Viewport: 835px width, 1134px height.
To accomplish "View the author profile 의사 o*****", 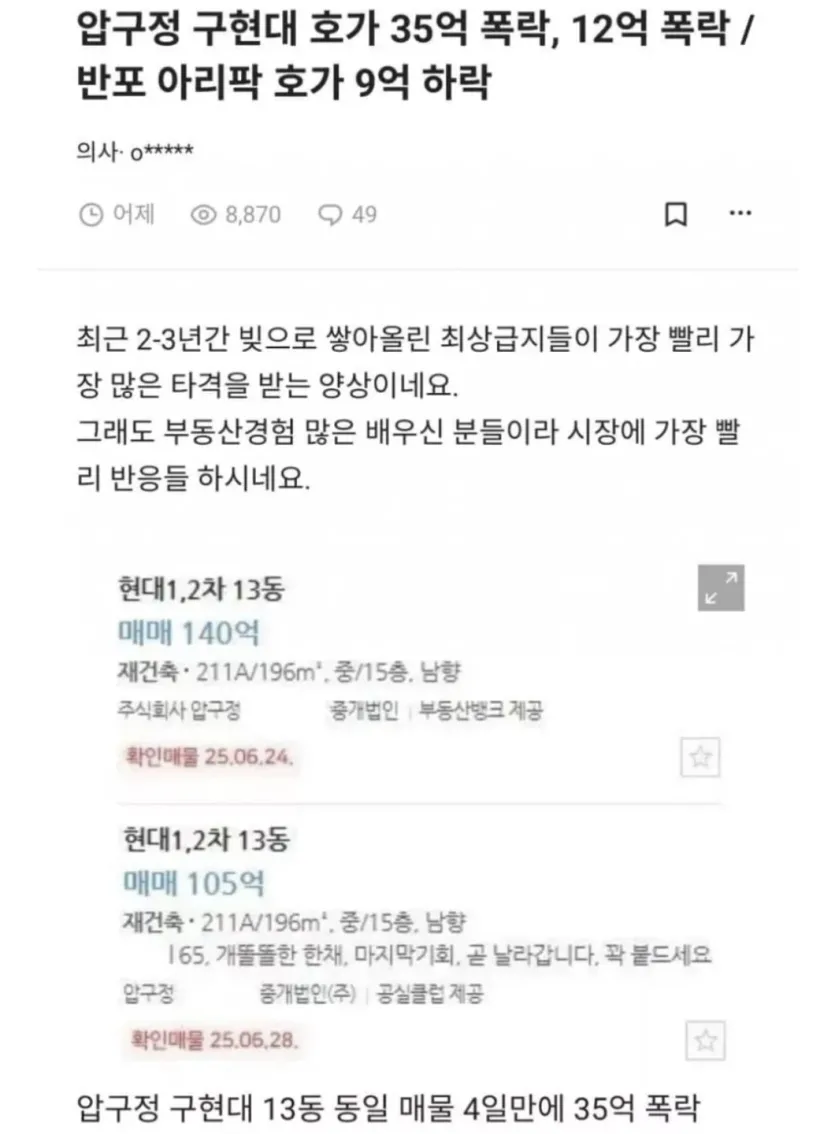I will tap(134, 152).
